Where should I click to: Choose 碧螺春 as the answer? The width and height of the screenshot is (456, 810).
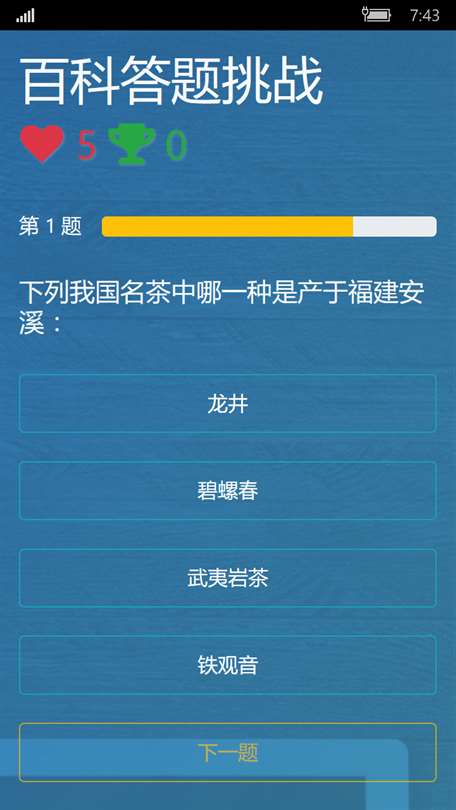pos(228,491)
